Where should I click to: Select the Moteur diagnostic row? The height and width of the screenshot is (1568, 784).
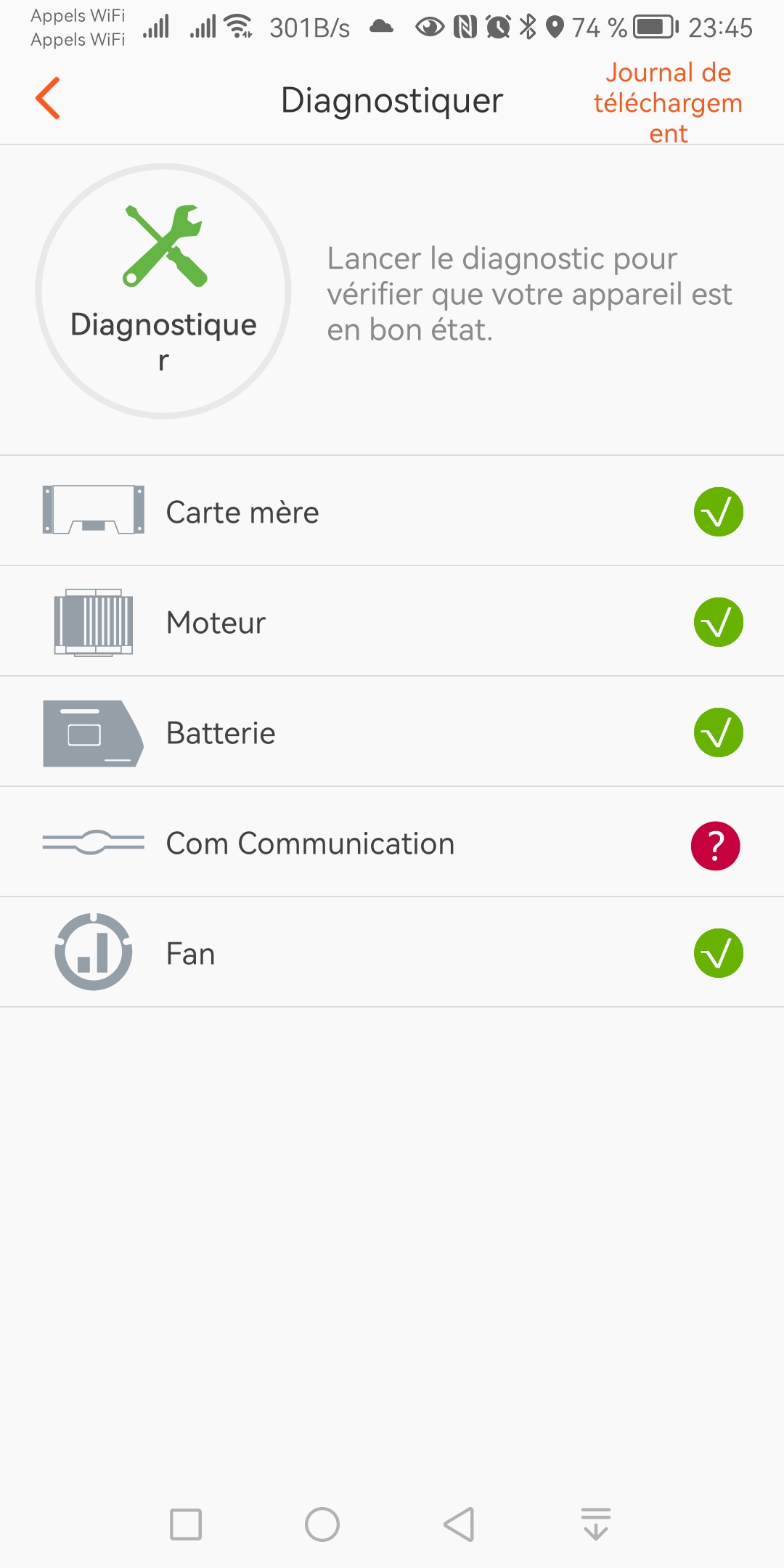click(392, 621)
